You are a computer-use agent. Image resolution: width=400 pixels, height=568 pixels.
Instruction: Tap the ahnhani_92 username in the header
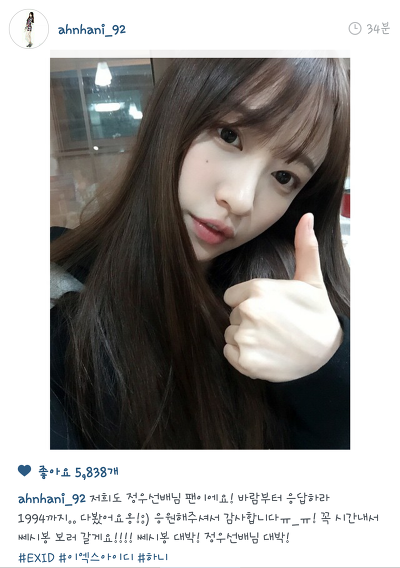pos(92,30)
